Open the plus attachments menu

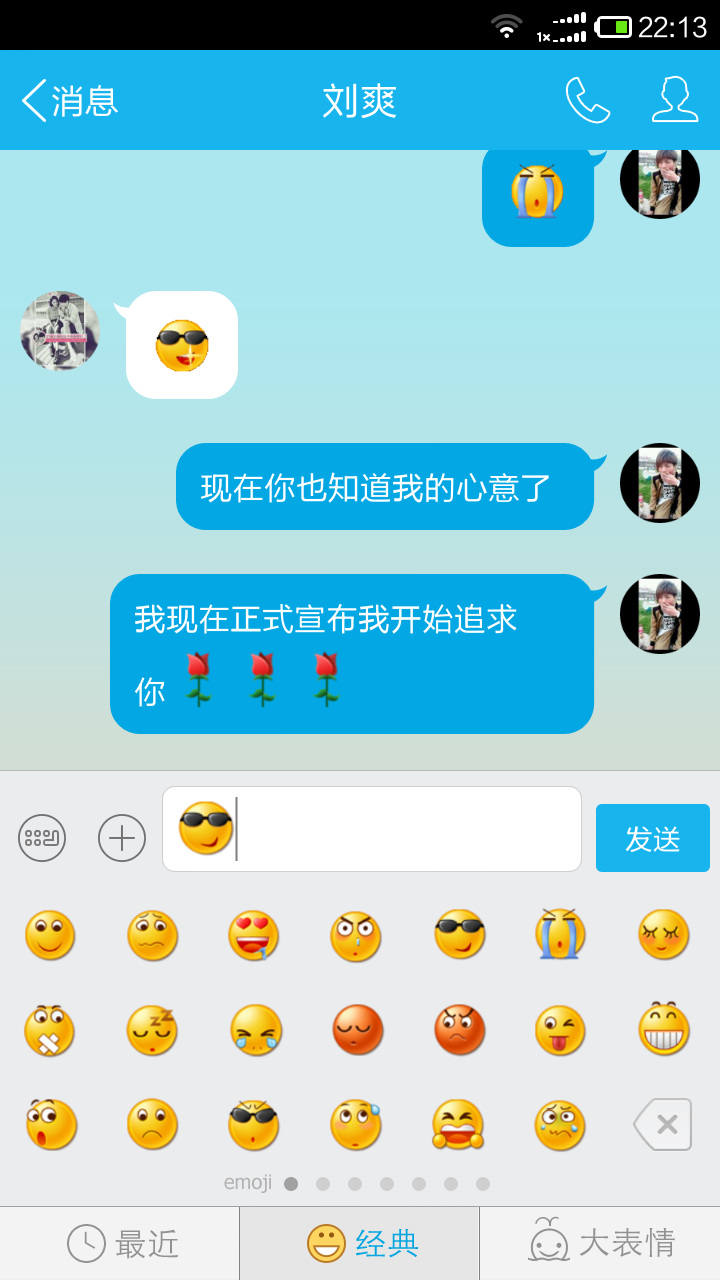pyautogui.click(x=122, y=838)
